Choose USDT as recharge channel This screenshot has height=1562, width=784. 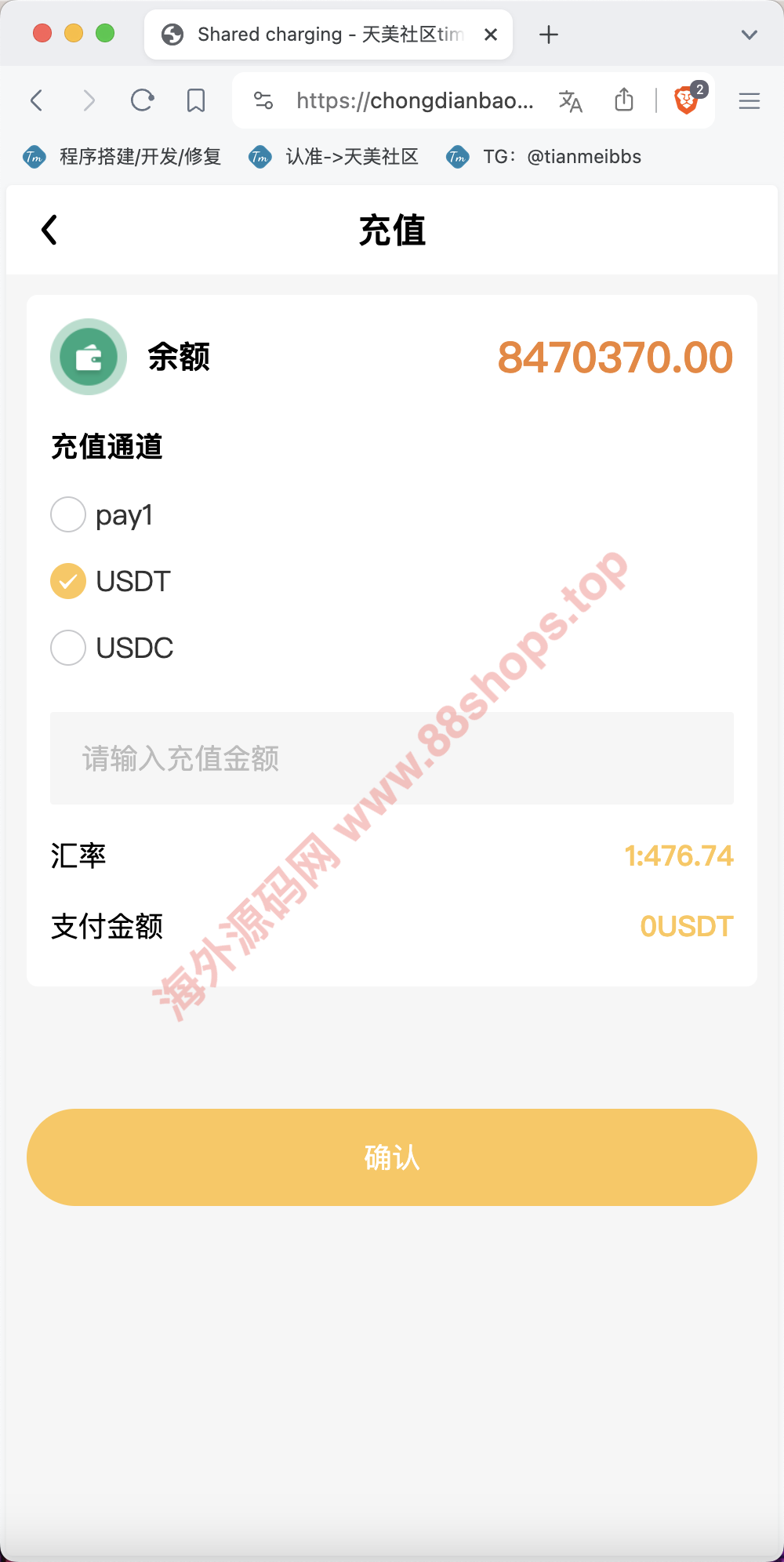pos(68,581)
